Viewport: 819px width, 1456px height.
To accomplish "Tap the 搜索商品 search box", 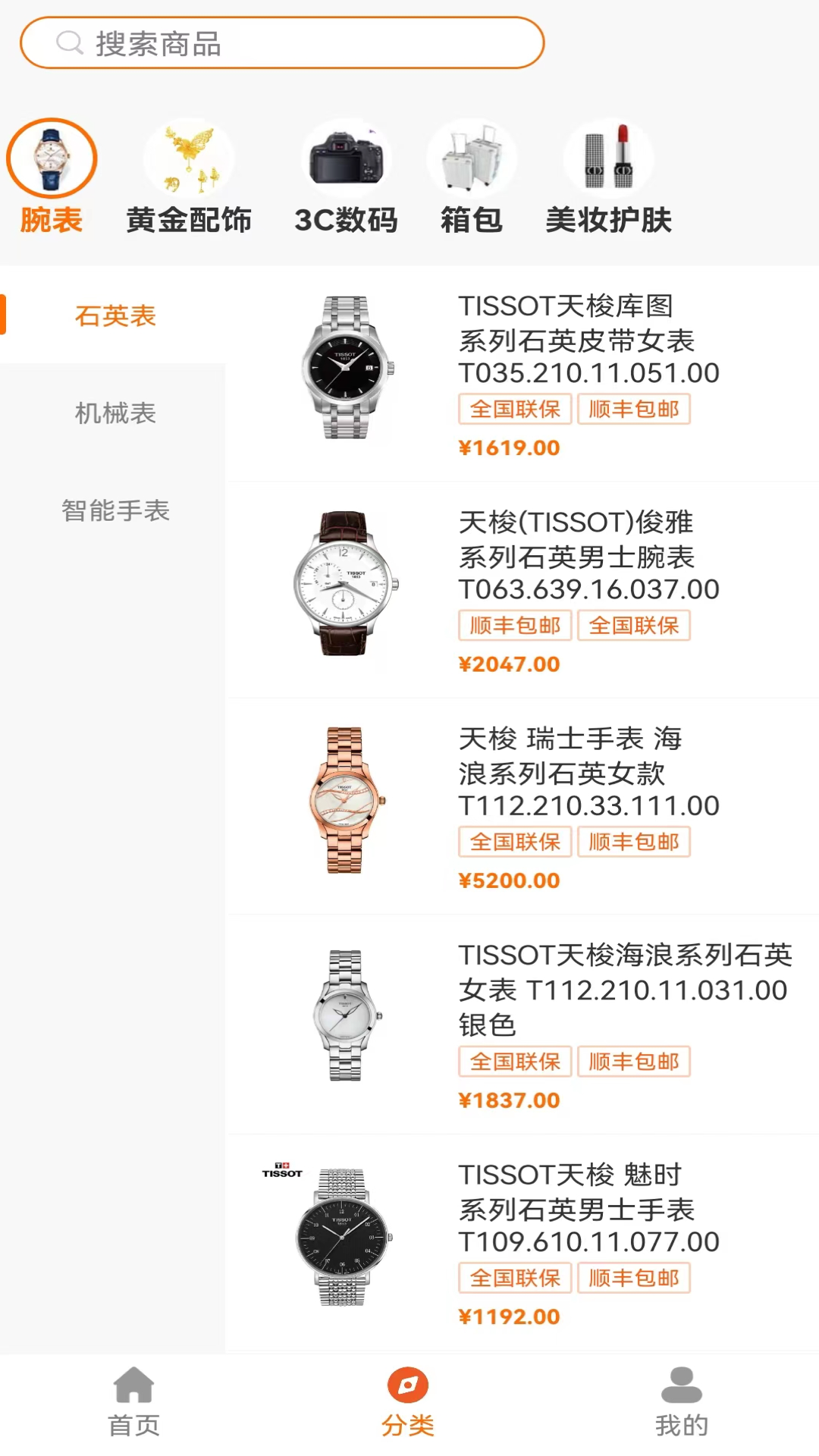I will coord(282,43).
